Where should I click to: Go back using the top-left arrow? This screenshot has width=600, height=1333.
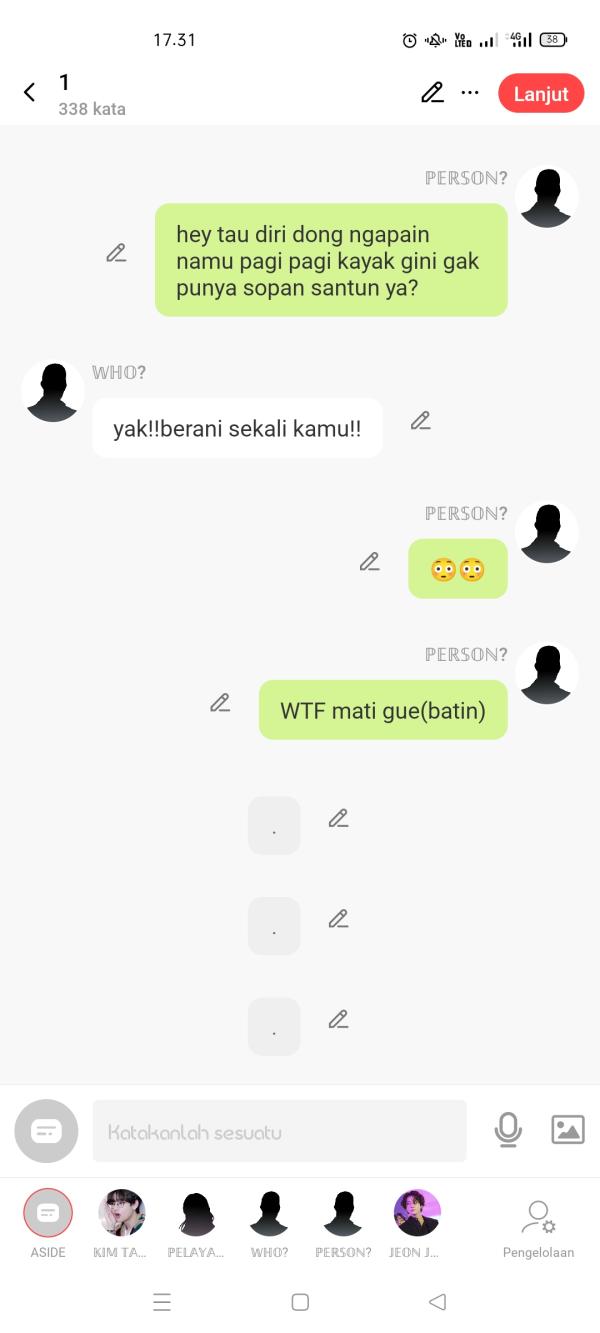(29, 93)
